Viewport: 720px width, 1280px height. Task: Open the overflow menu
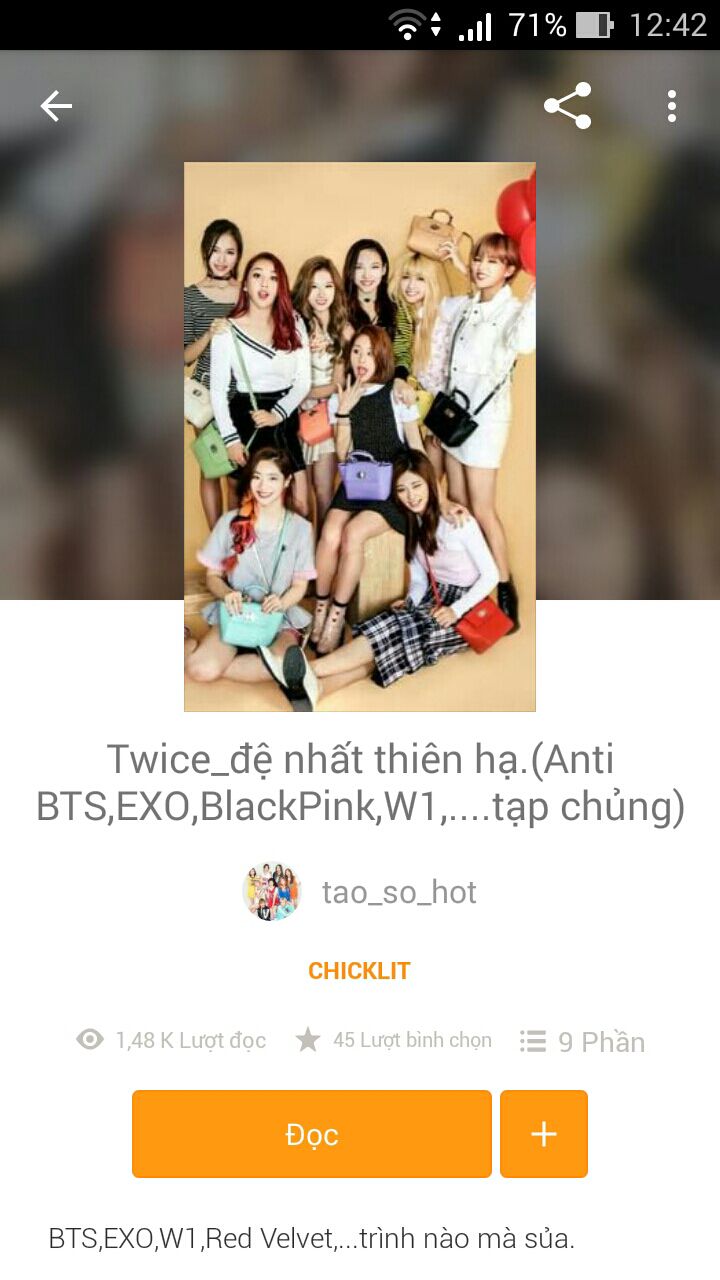[672, 106]
